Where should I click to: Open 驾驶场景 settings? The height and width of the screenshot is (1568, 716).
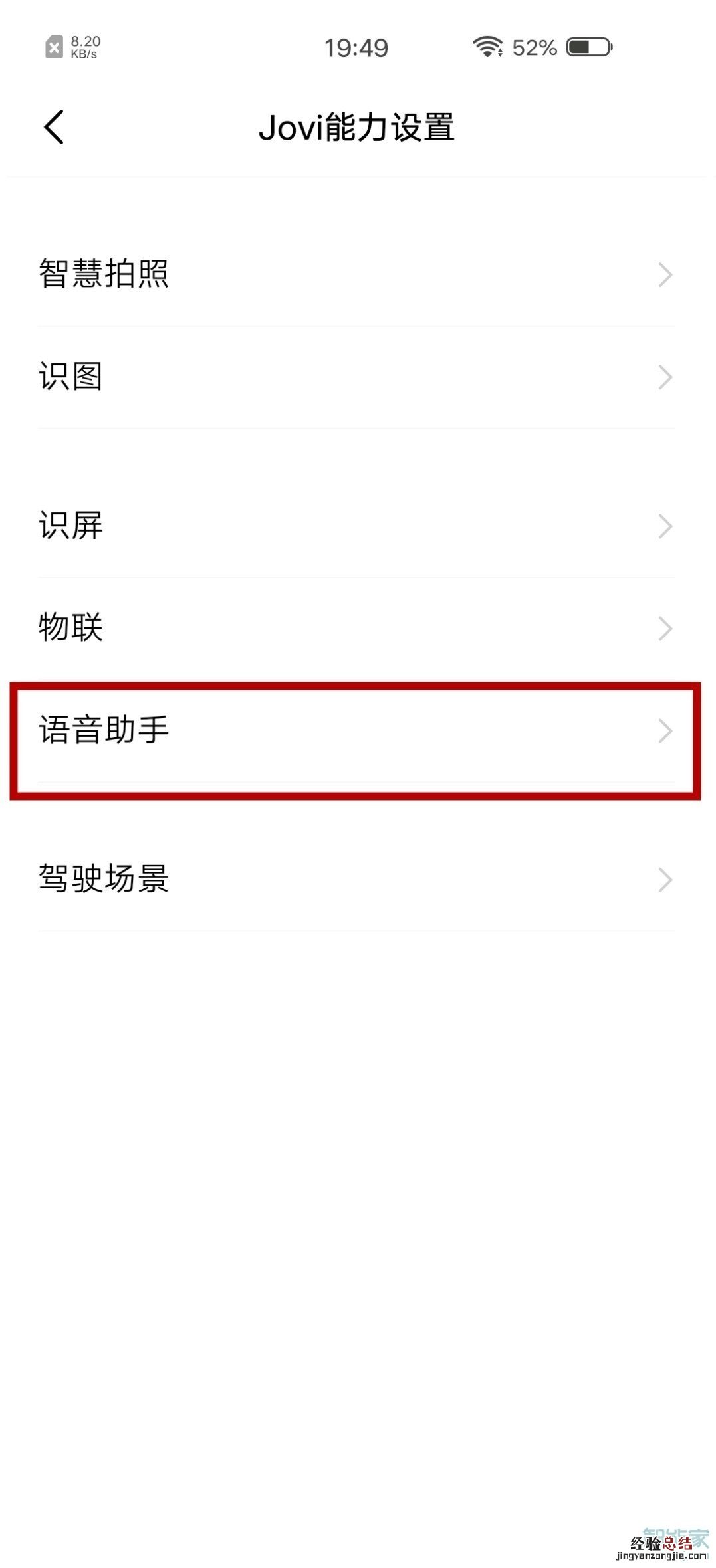[356, 879]
